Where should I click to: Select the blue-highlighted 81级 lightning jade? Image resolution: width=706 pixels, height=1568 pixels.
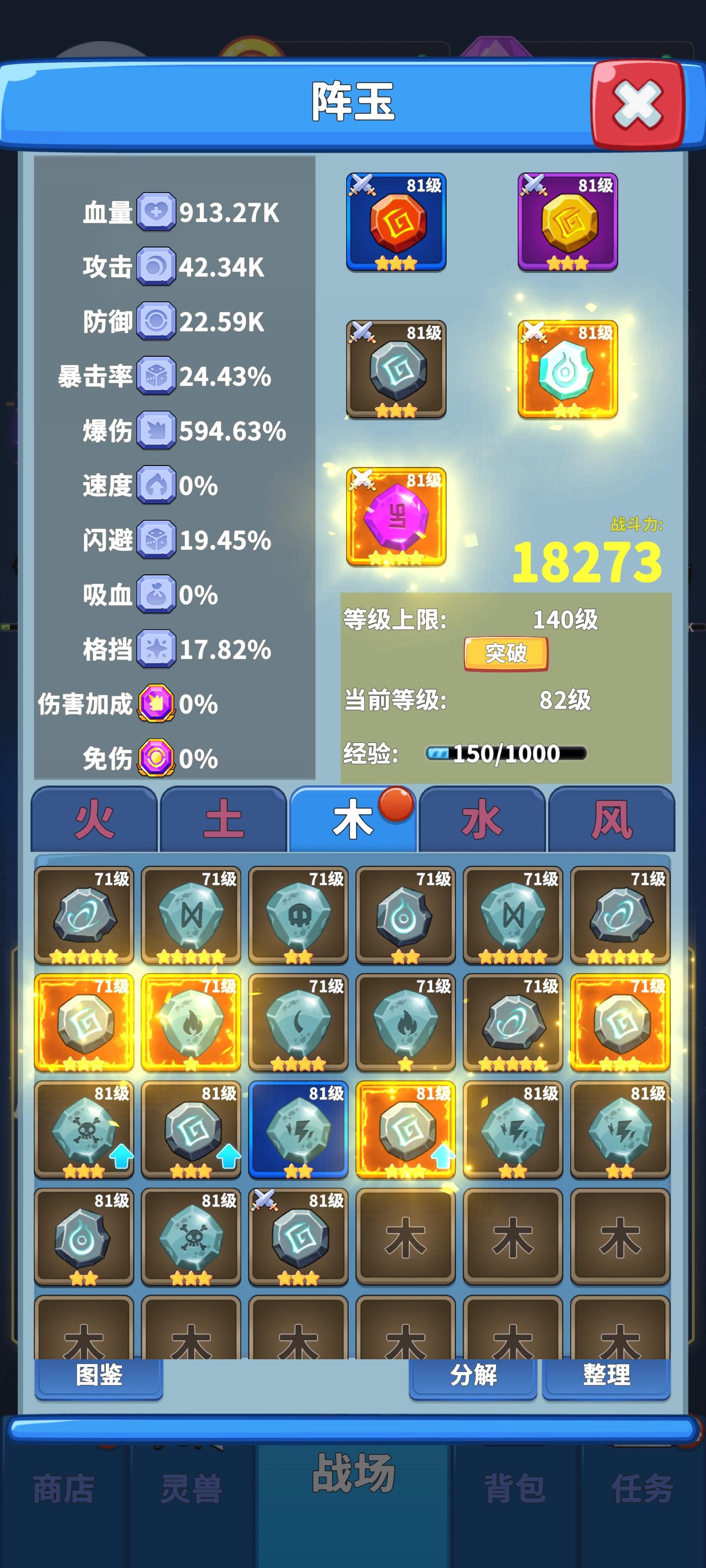pyautogui.click(x=299, y=1129)
